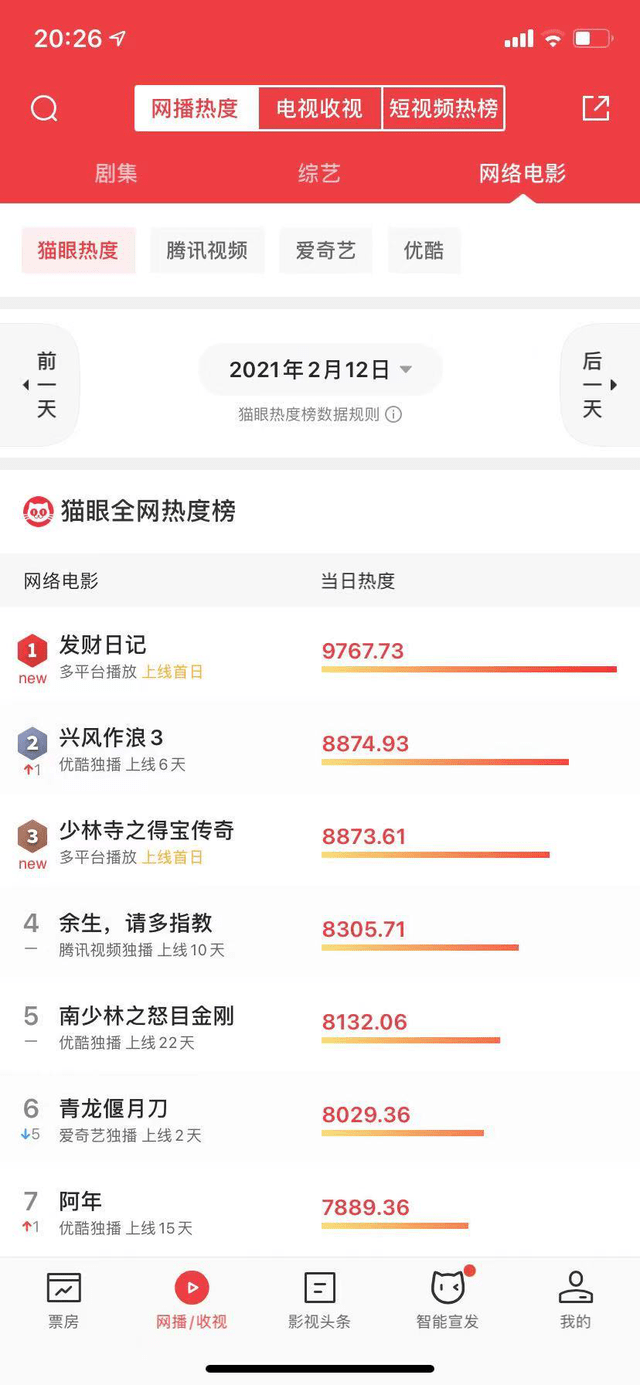
Task: Open the 发财日记 entry
Action: click(x=320, y=657)
